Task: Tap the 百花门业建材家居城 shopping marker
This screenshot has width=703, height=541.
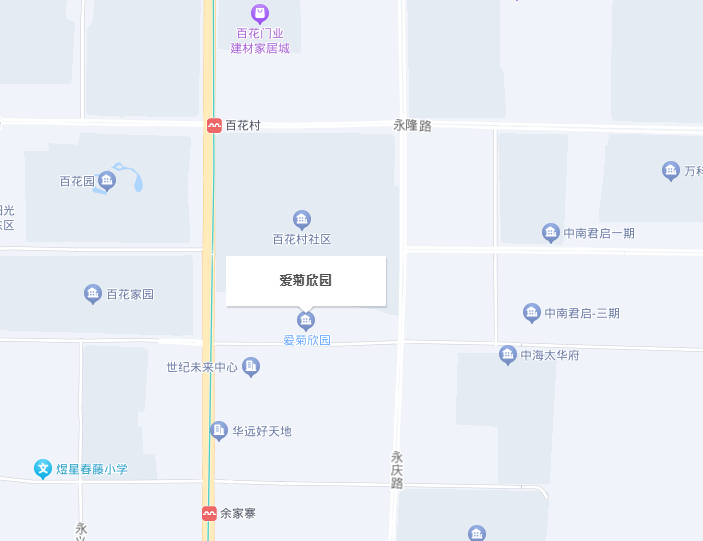Action: pos(260,13)
